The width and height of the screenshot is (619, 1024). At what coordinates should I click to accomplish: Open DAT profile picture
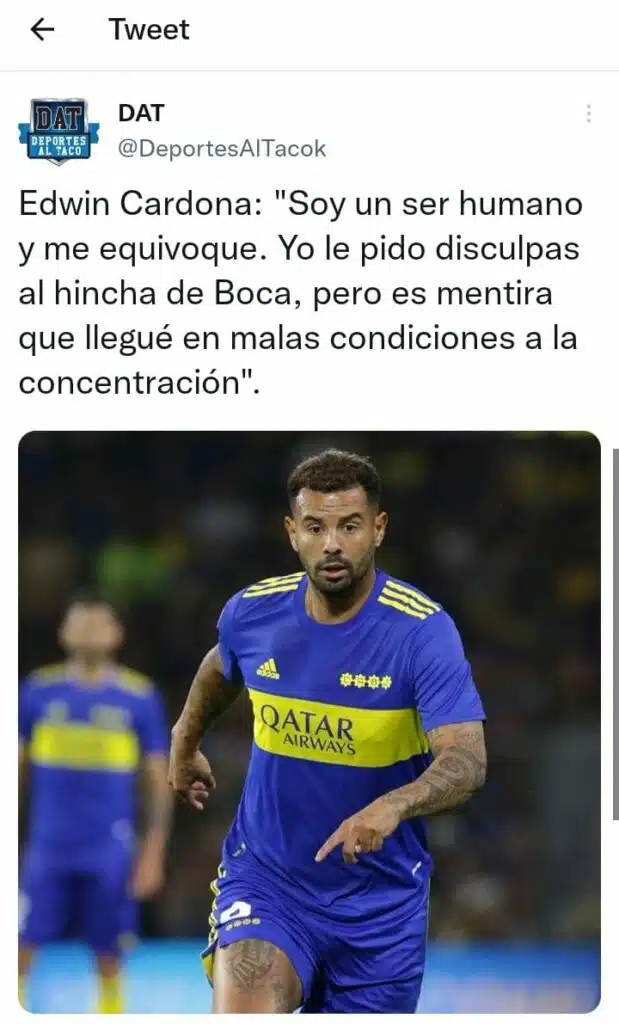pyautogui.click(x=58, y=131)
